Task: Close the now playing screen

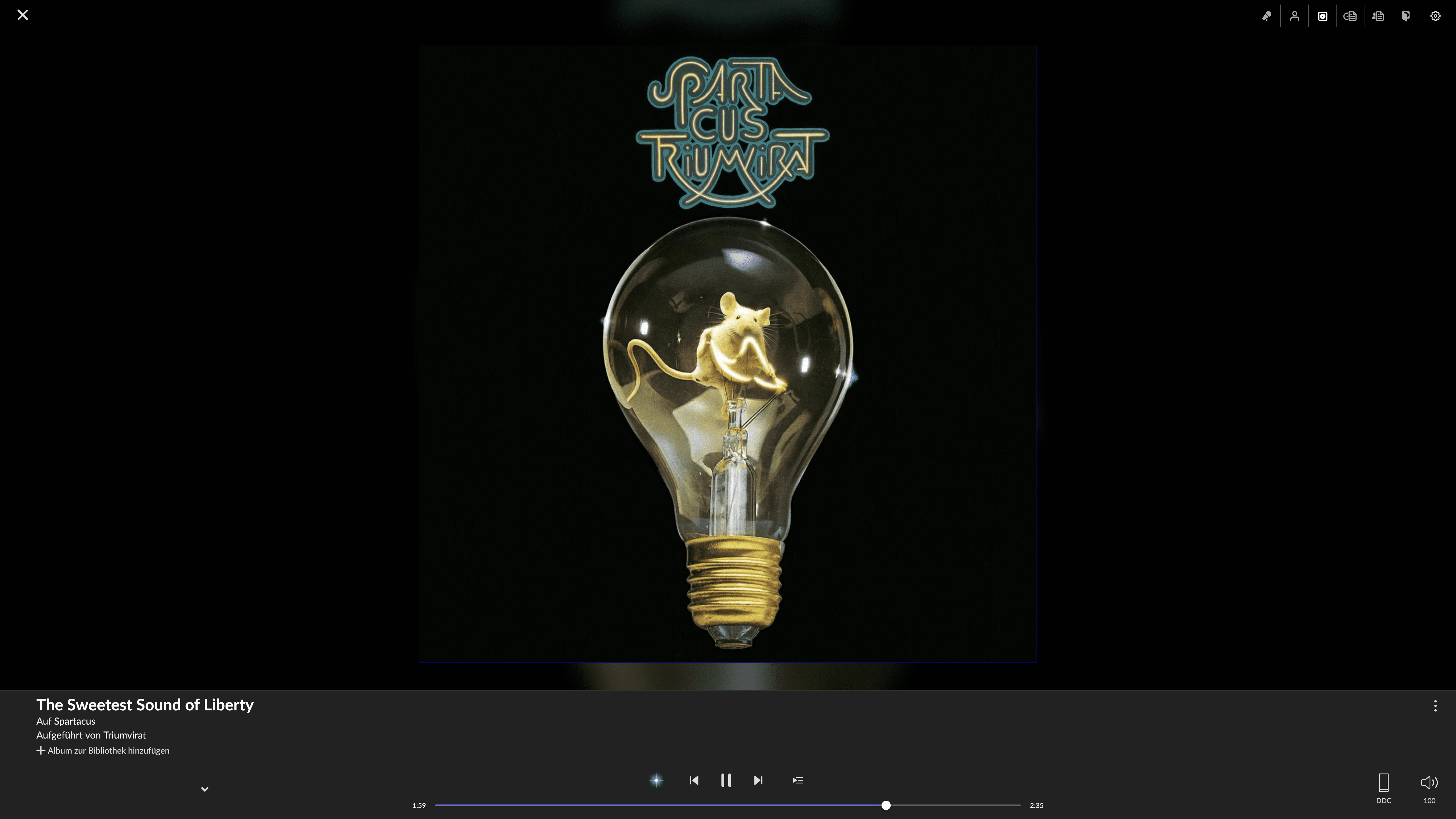Action: click(x=23, y=15)
